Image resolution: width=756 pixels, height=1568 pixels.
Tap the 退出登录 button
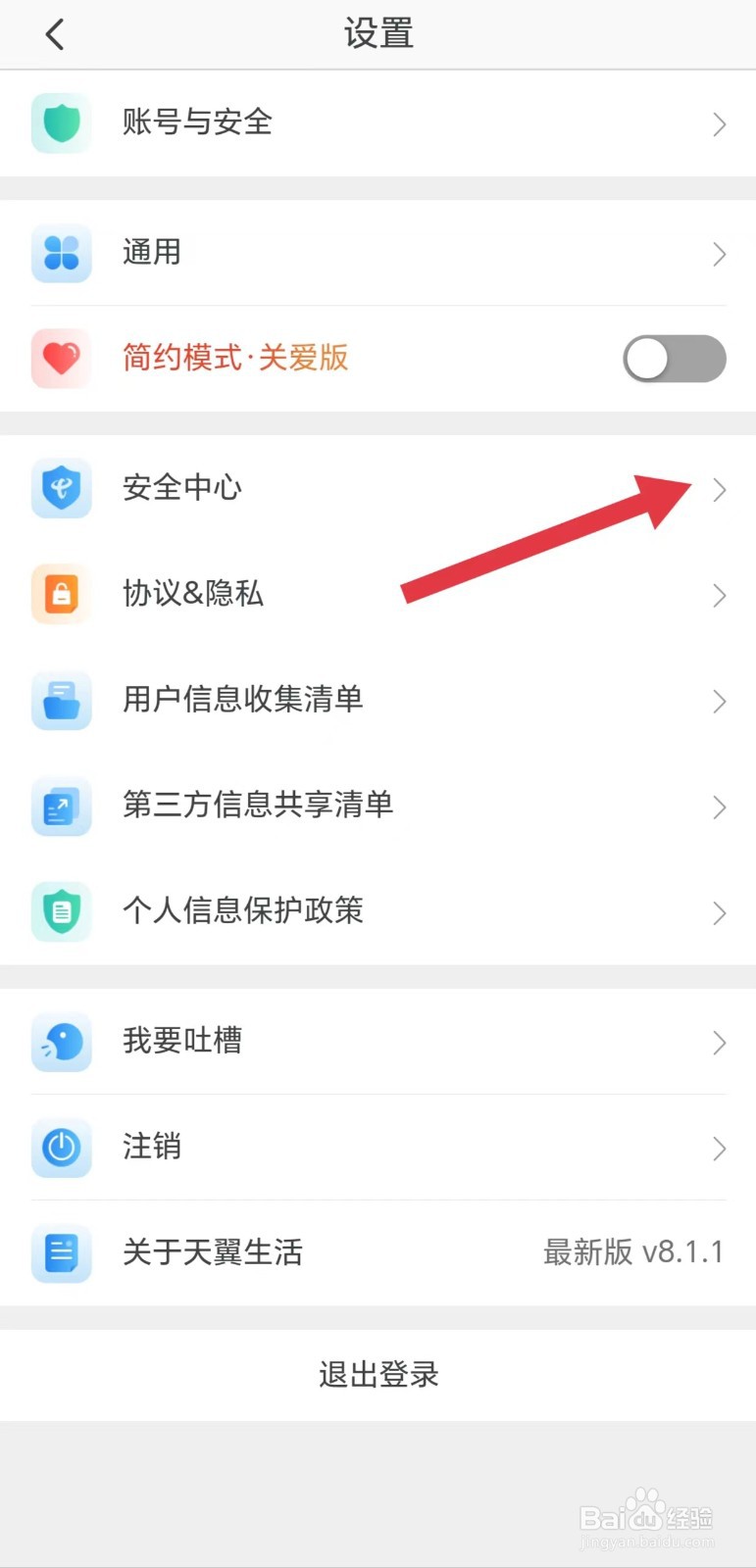click(378, 1374)
